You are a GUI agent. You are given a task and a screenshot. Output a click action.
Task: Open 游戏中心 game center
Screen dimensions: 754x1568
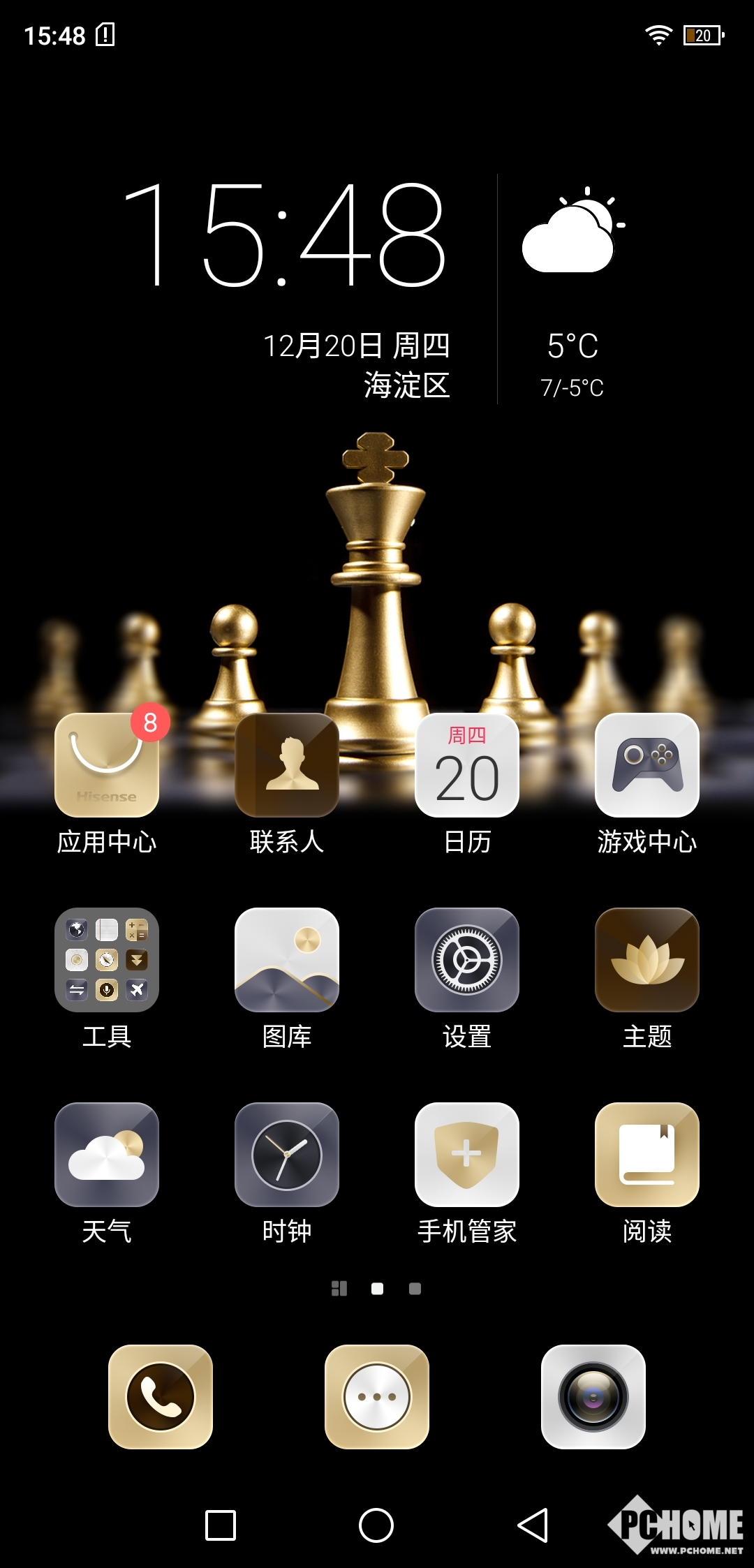647,766
